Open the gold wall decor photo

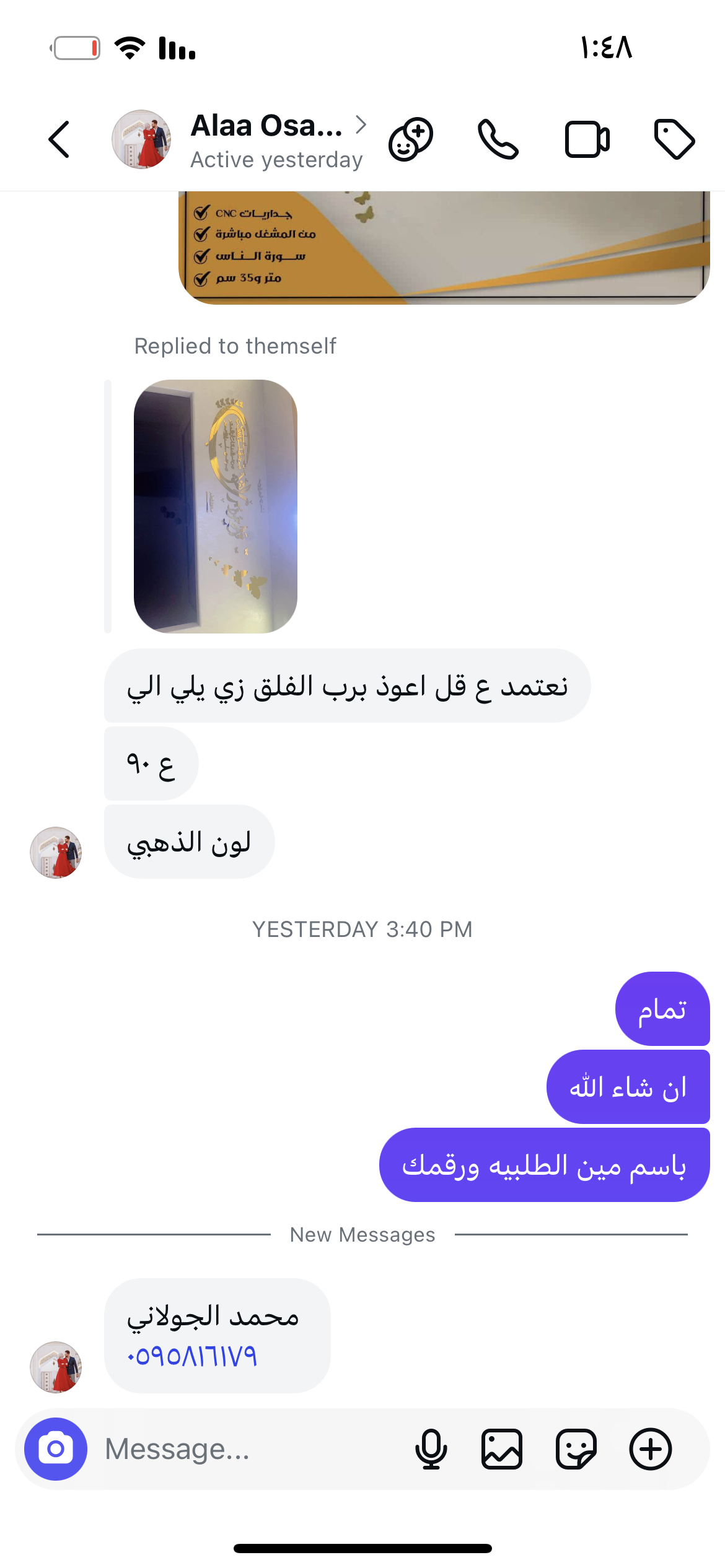tap(216, 506)
